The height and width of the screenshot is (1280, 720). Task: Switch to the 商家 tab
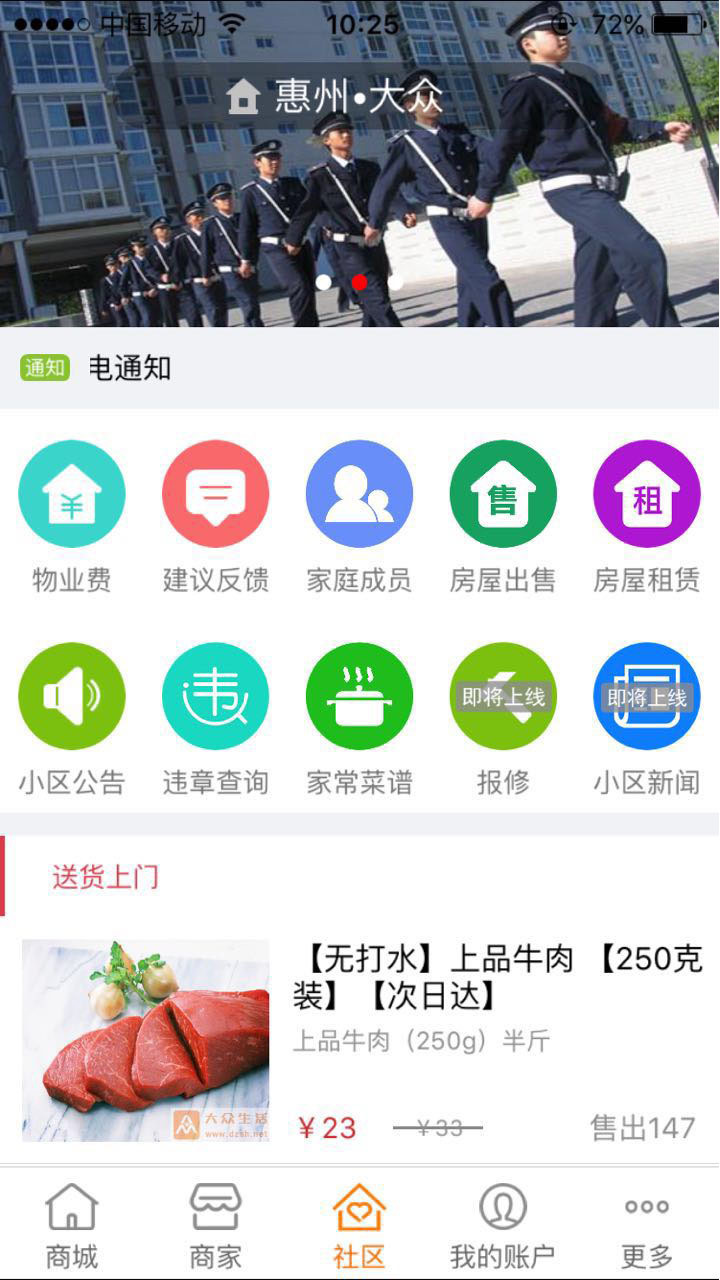point(216,1224)
